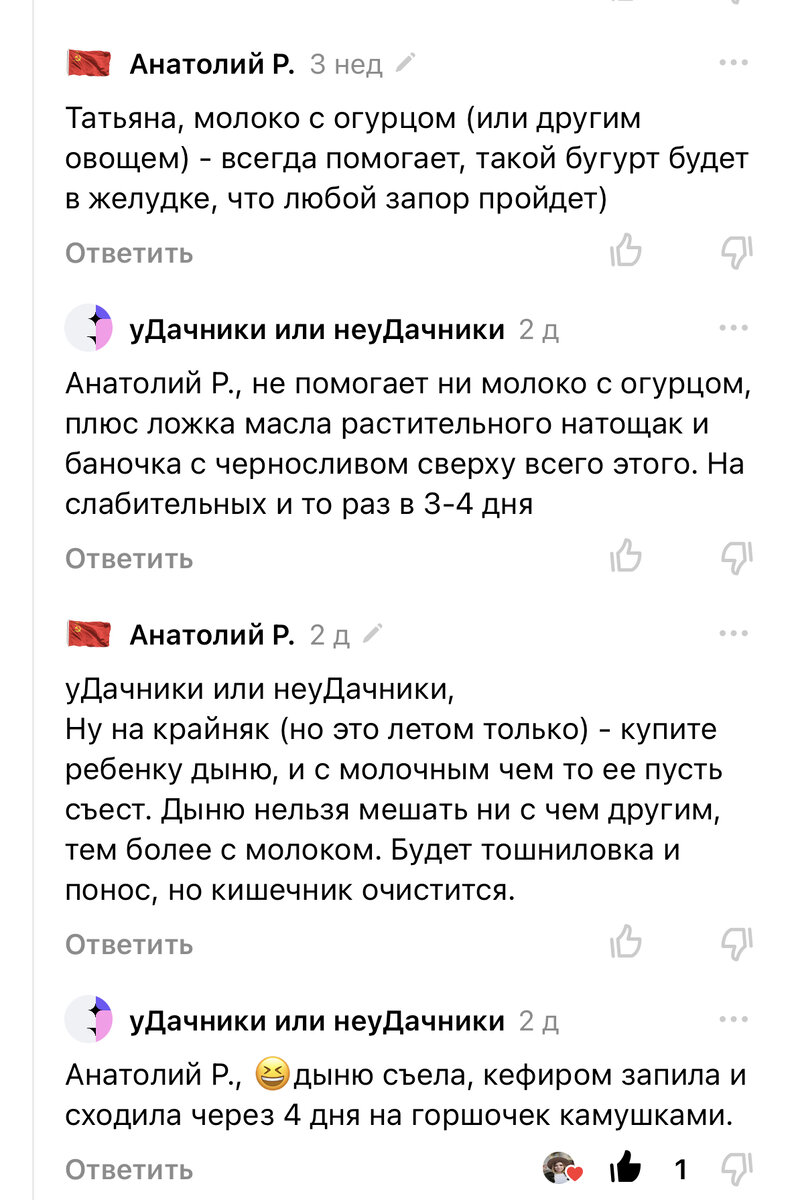Open options menu on уДачники's first reply
The image size is (790, 1200).
pos(733,326)
